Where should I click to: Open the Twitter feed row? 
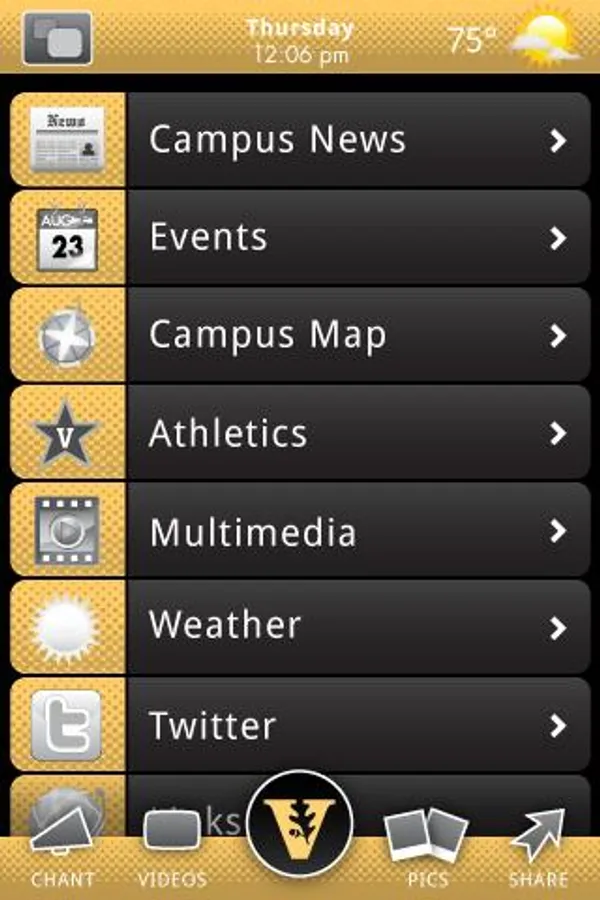[x=300, y=725]
